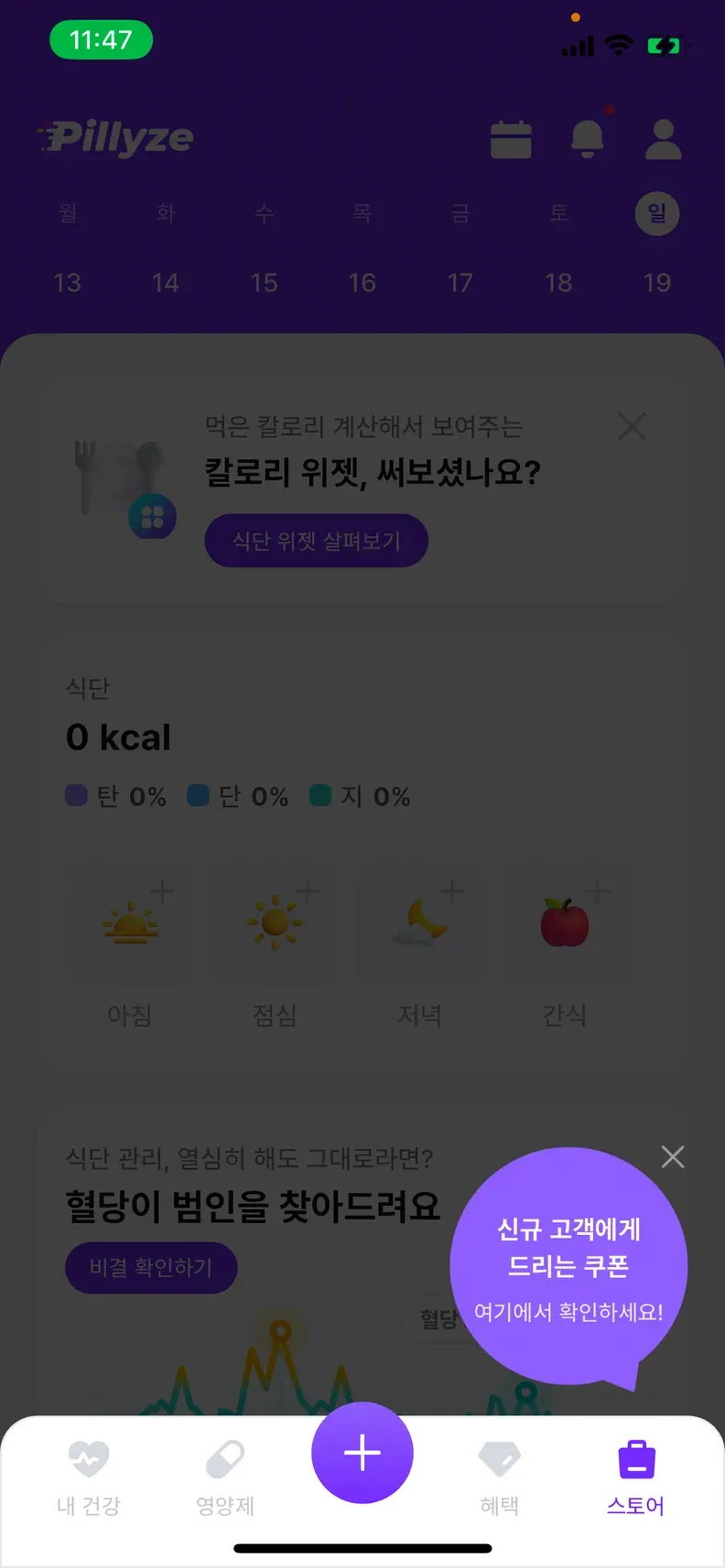Open the 신규 고객 coupon tooltip
This screenshot has height=1568, width=725.
[x=568, y=1267]
